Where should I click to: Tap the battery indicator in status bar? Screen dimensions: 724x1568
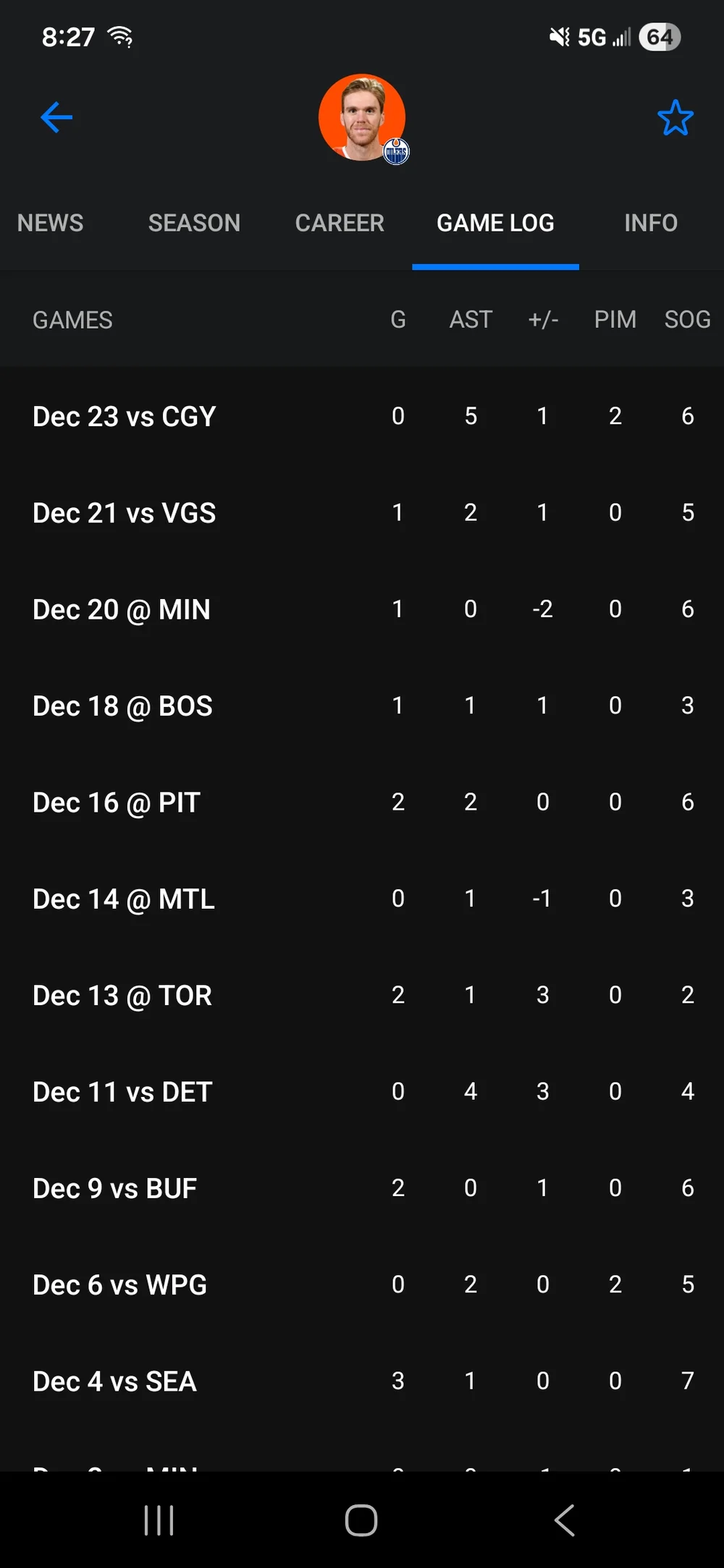tap(660, 37)
